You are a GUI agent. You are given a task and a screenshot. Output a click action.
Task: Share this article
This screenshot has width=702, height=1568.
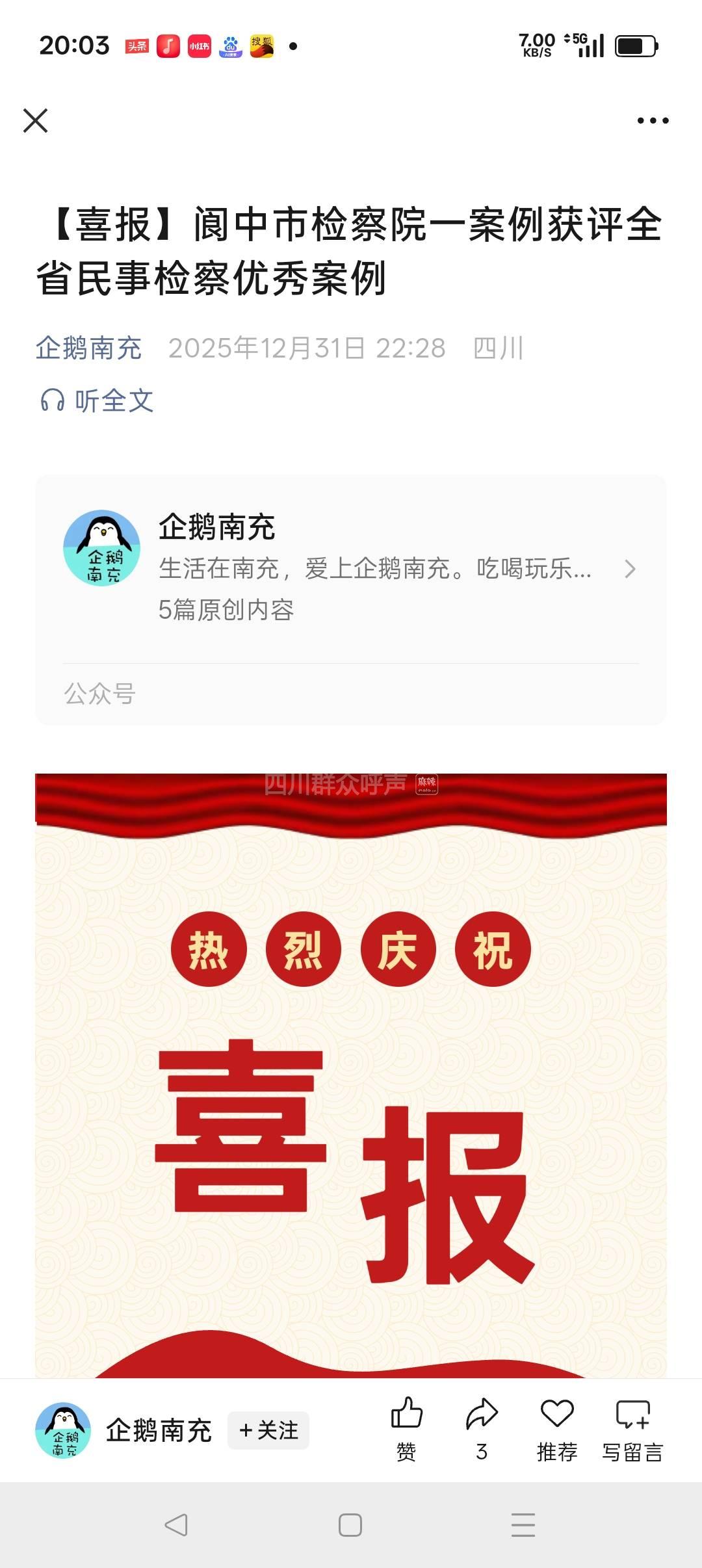point(482,1427)
